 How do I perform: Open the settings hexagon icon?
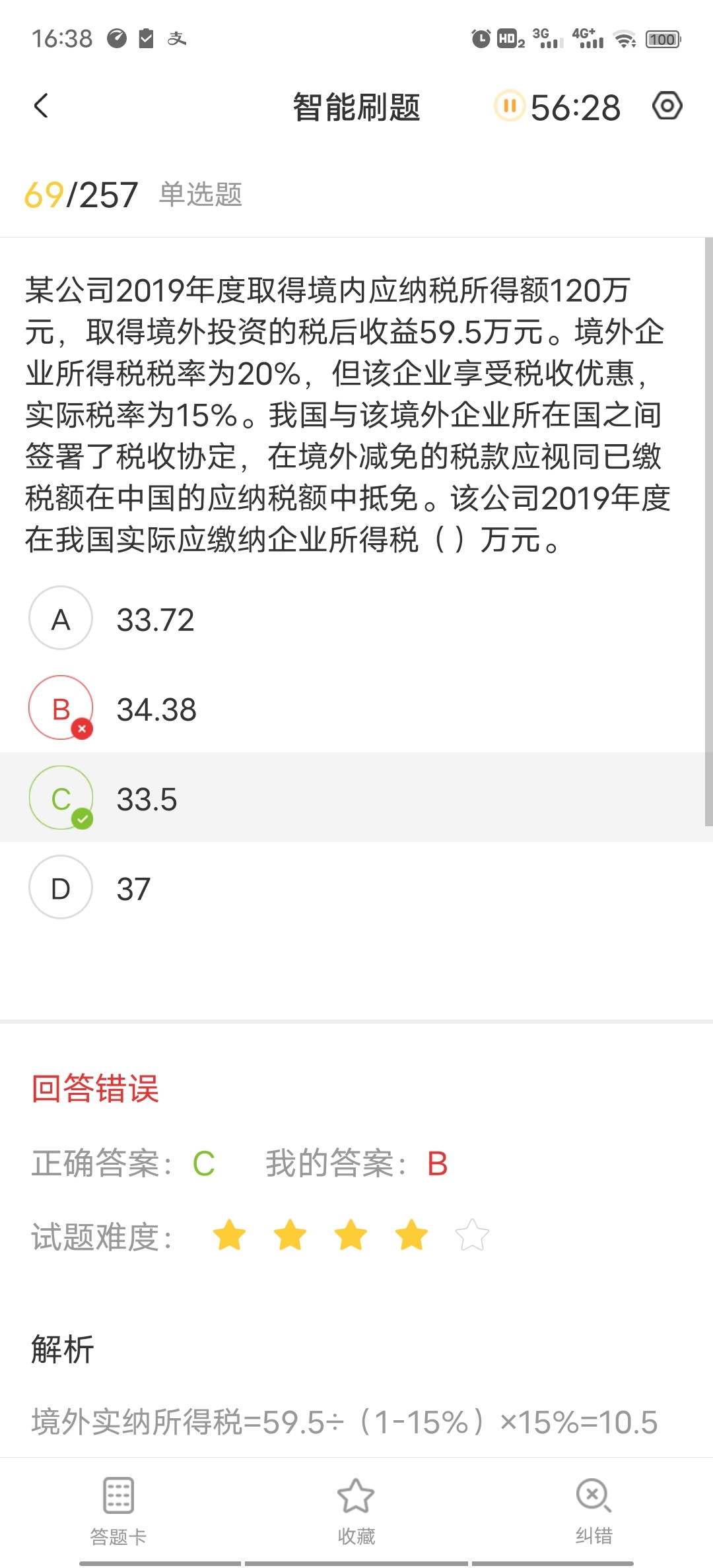point(667,106)
